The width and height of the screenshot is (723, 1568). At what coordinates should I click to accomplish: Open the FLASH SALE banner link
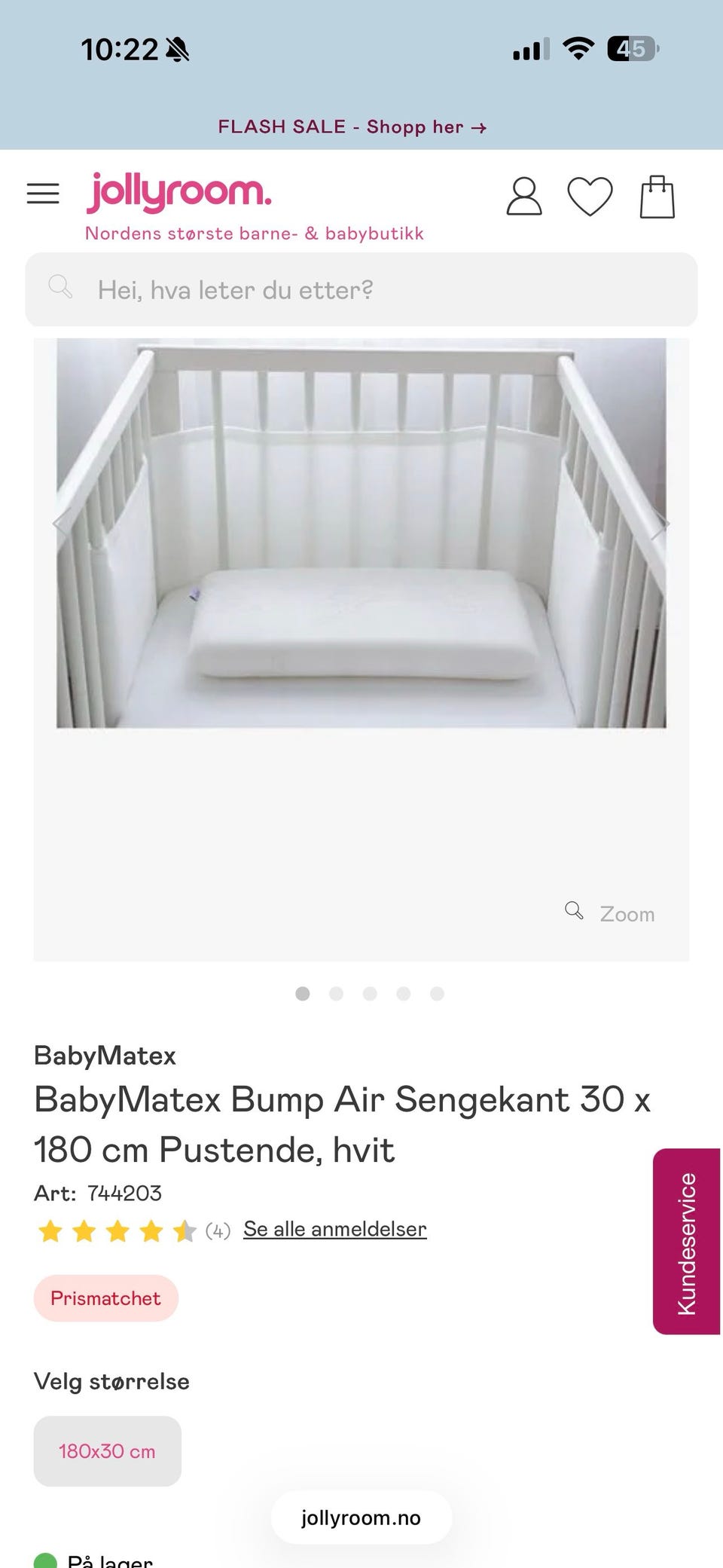click(x=352, y=127)
